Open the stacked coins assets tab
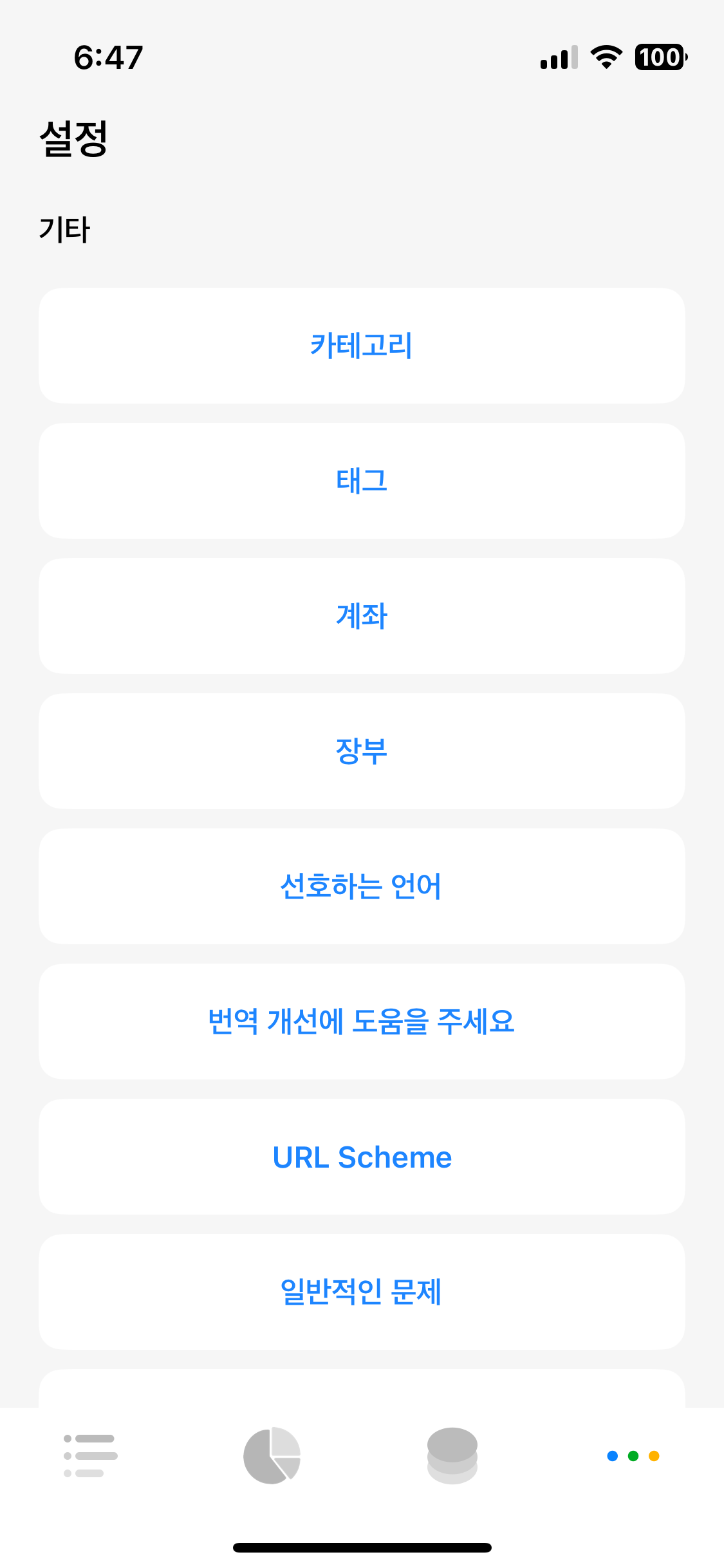The width and height of the screenshot is (724, 1568). click(x=452, y=1456)
